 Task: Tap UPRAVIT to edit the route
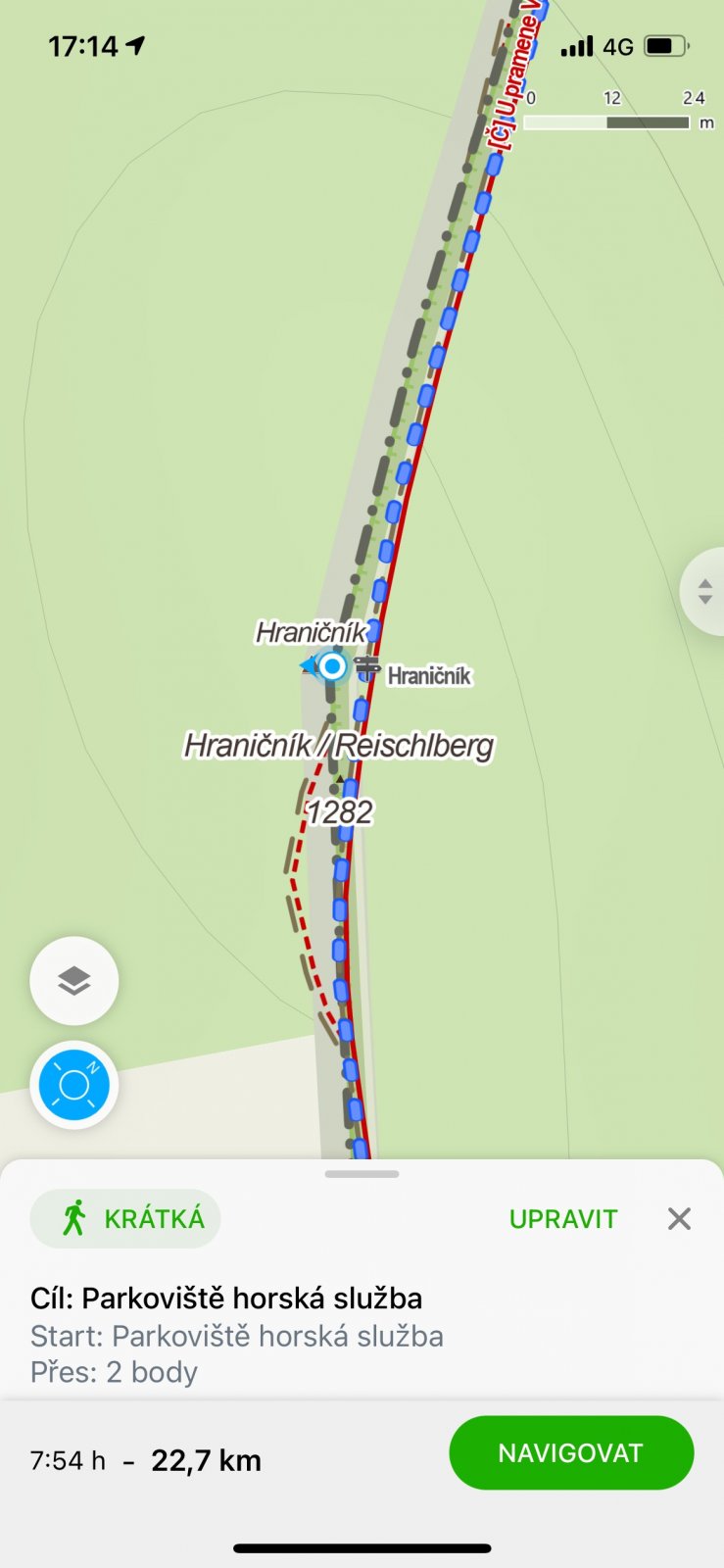point(563,1219)
